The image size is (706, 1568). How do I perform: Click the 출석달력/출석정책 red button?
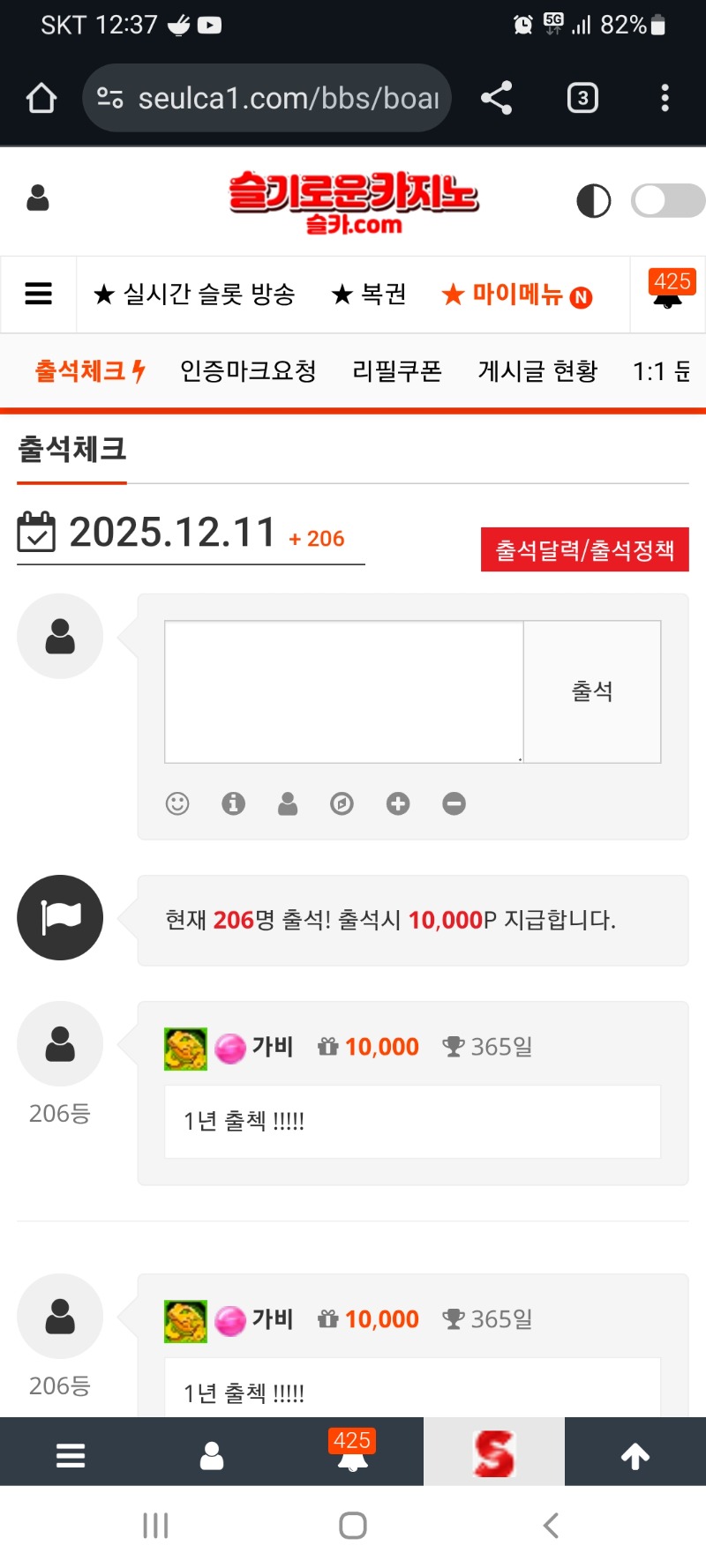tap(584, 548)
